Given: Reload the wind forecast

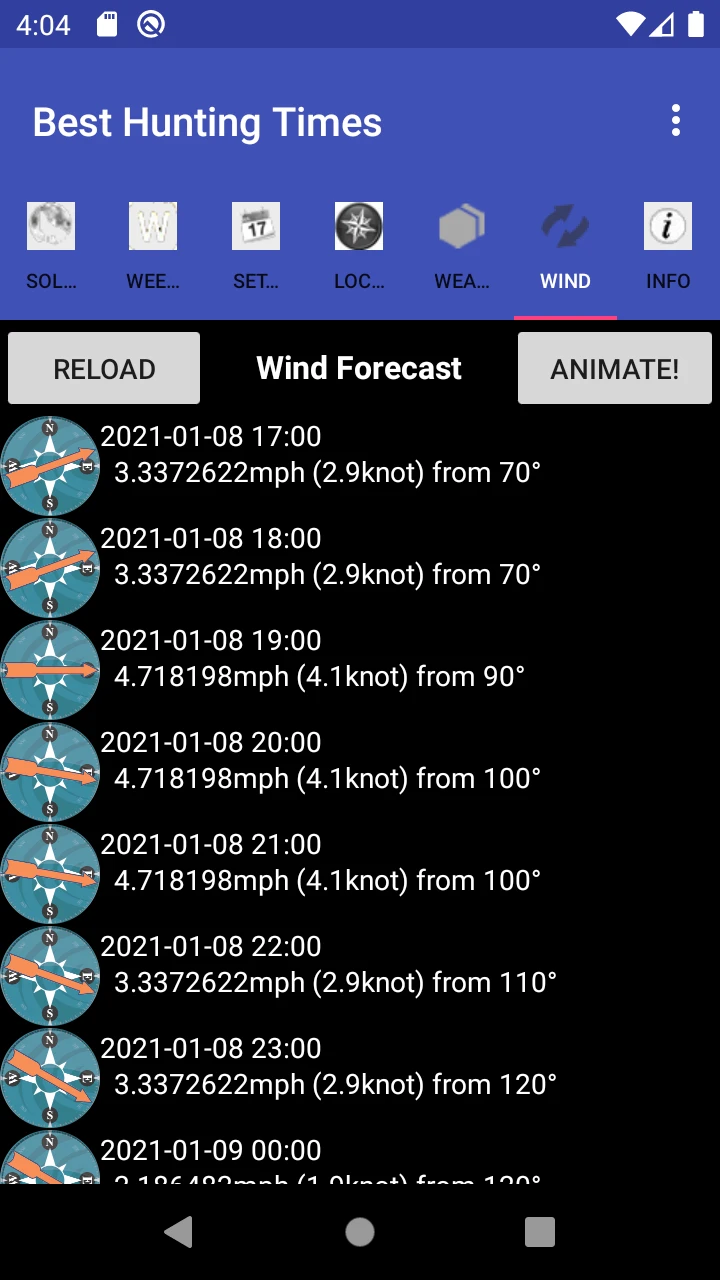Looking at the screenshot, I should point(104,368).
